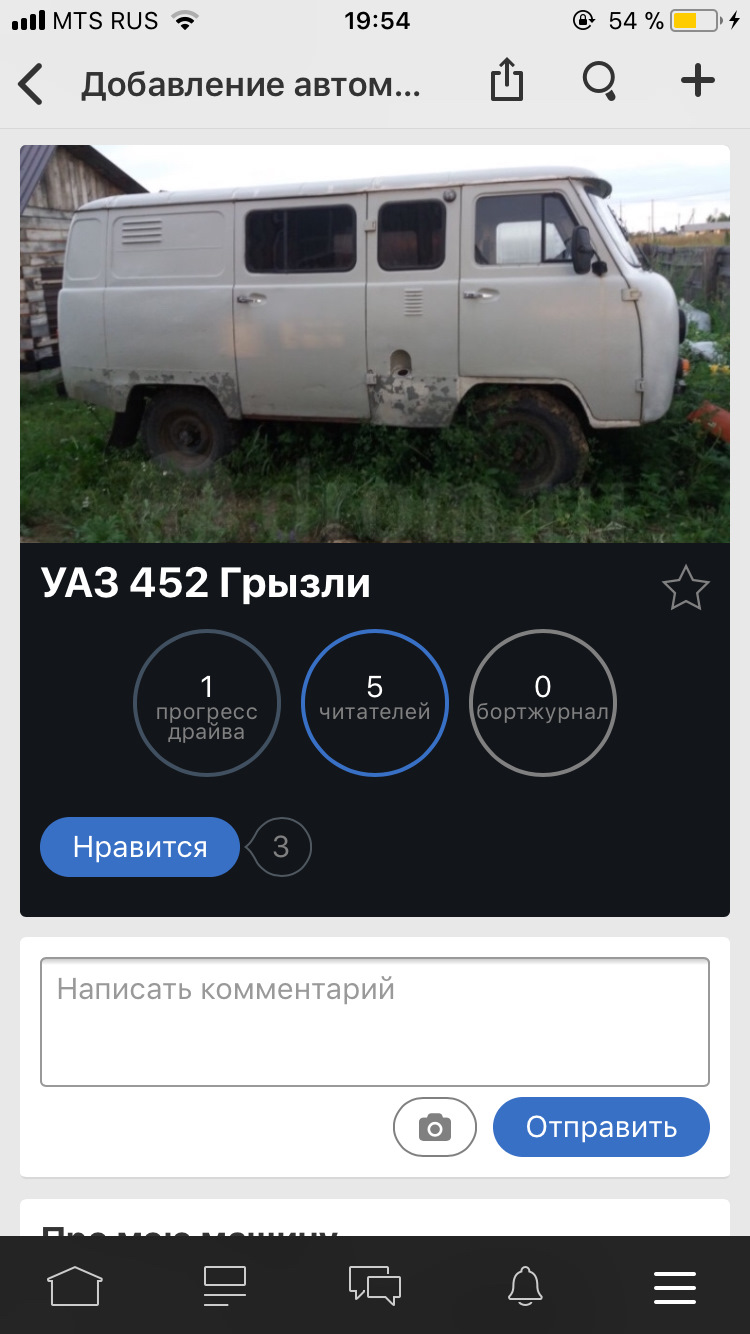Open the messages chat icon
Viewport: 750px width, 1334px height.
click(375, 1287)
